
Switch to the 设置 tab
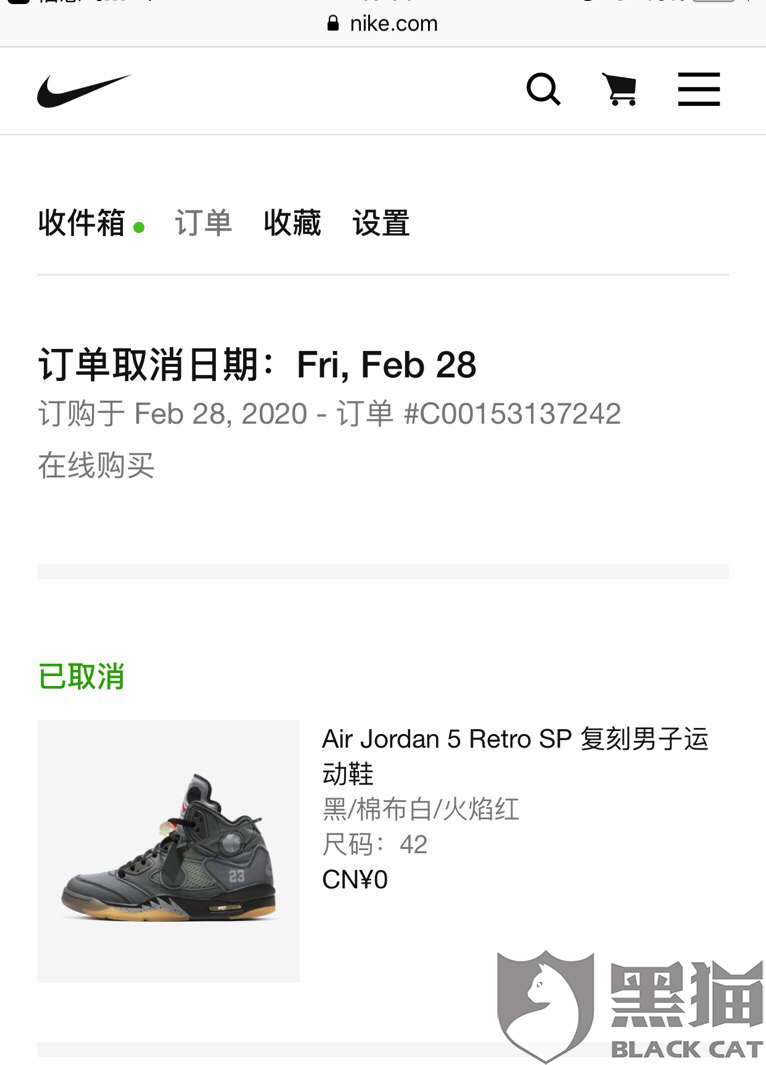[x=381, y=223]
